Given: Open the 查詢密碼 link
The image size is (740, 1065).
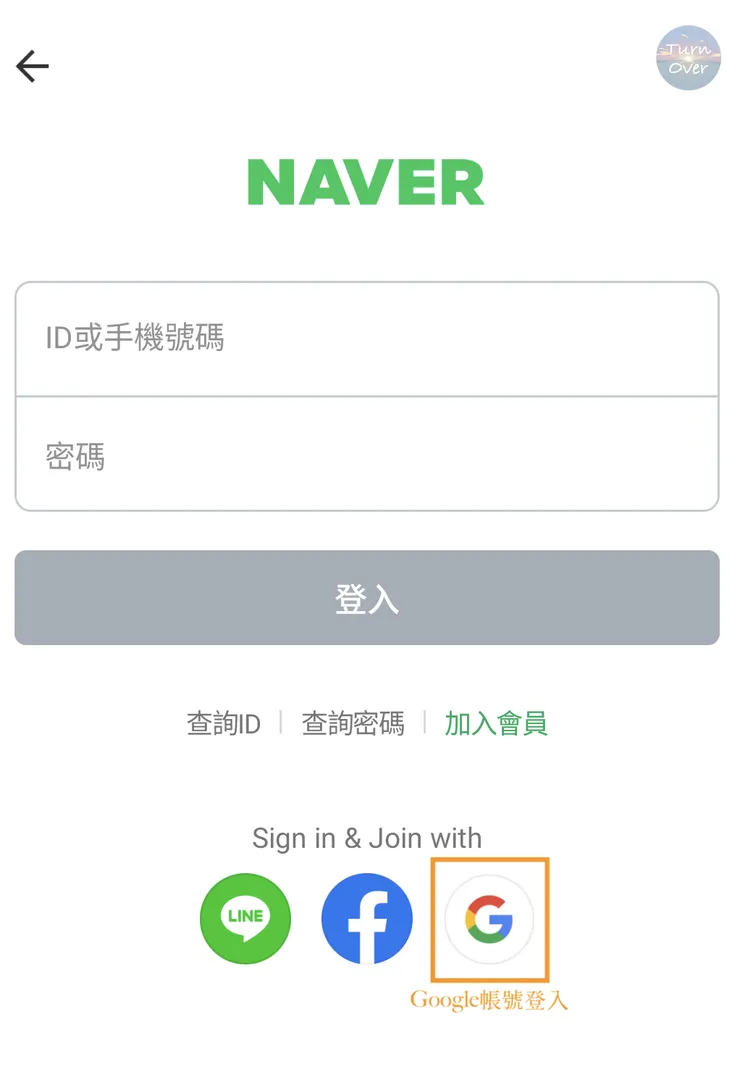Looking at the screenshot, I should pyautogui.click(x=353, y=723).
